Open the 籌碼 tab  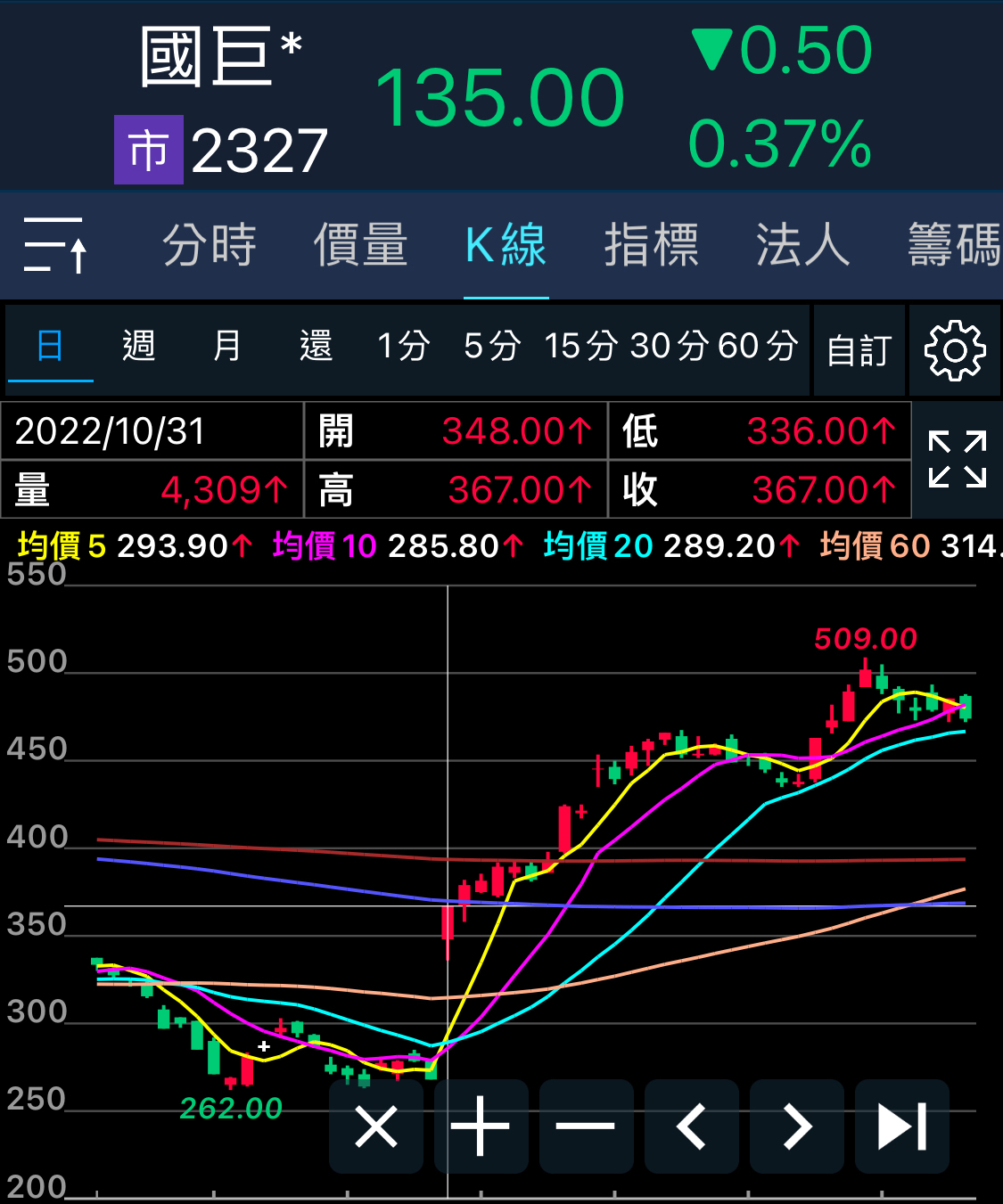(x=954, y=244)
